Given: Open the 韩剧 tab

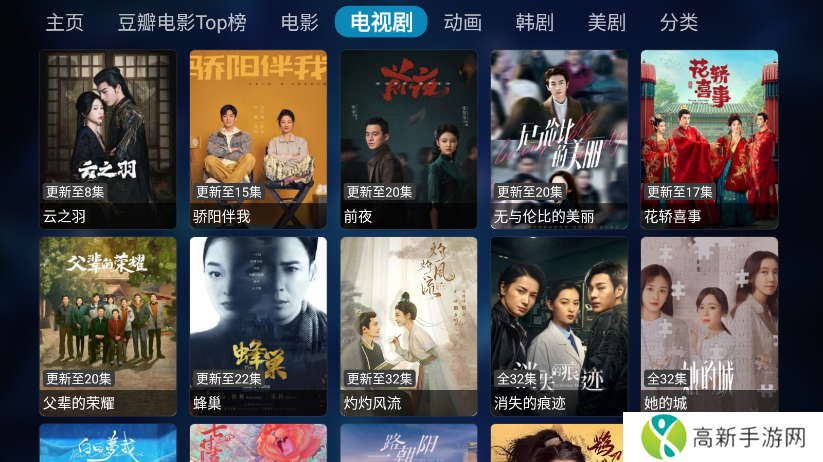Looking at the screenshot, I should click(535, 22).
